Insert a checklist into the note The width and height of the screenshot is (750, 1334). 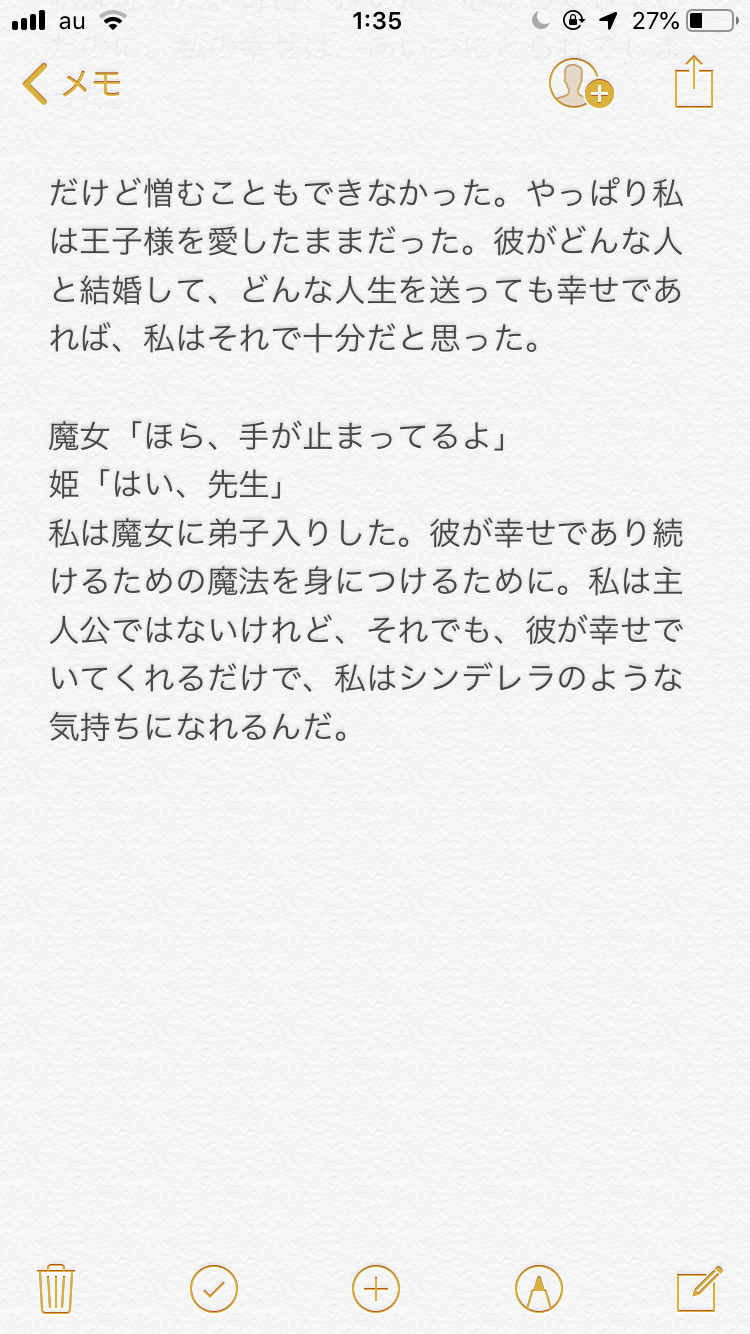[214, 1287]
